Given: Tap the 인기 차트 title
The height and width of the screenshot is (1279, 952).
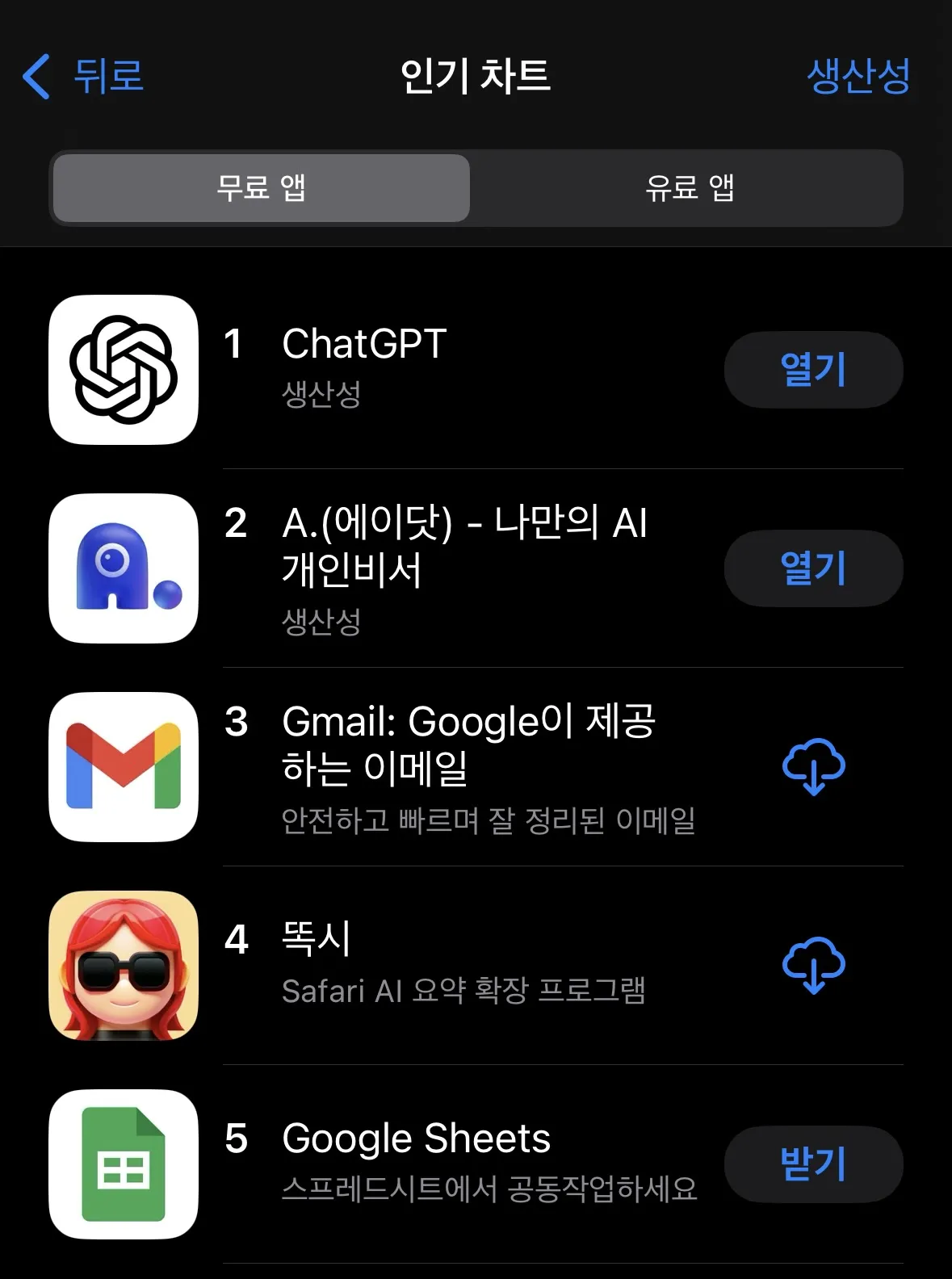Looking at the screenshot, I should click(476, 78).
